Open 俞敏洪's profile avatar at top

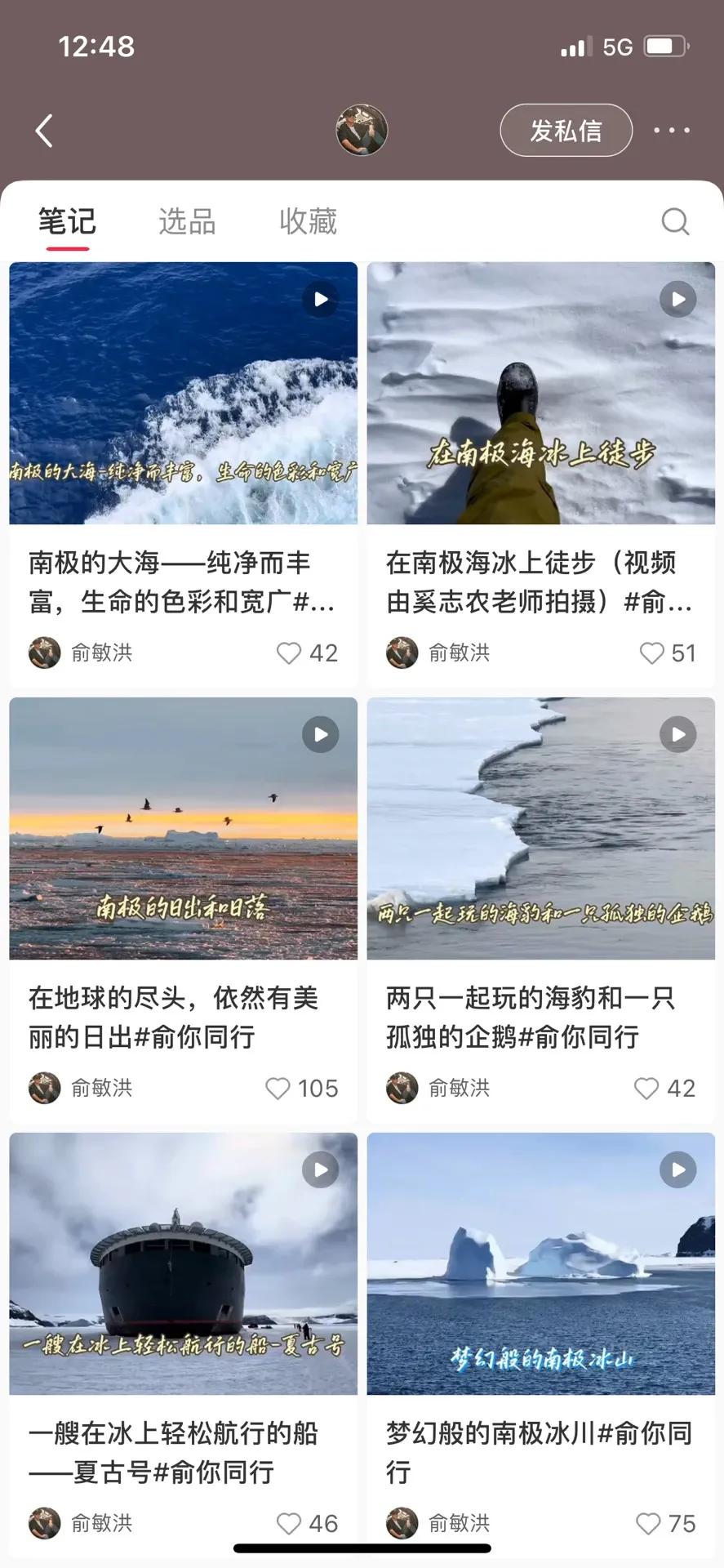tap(362, 130)
